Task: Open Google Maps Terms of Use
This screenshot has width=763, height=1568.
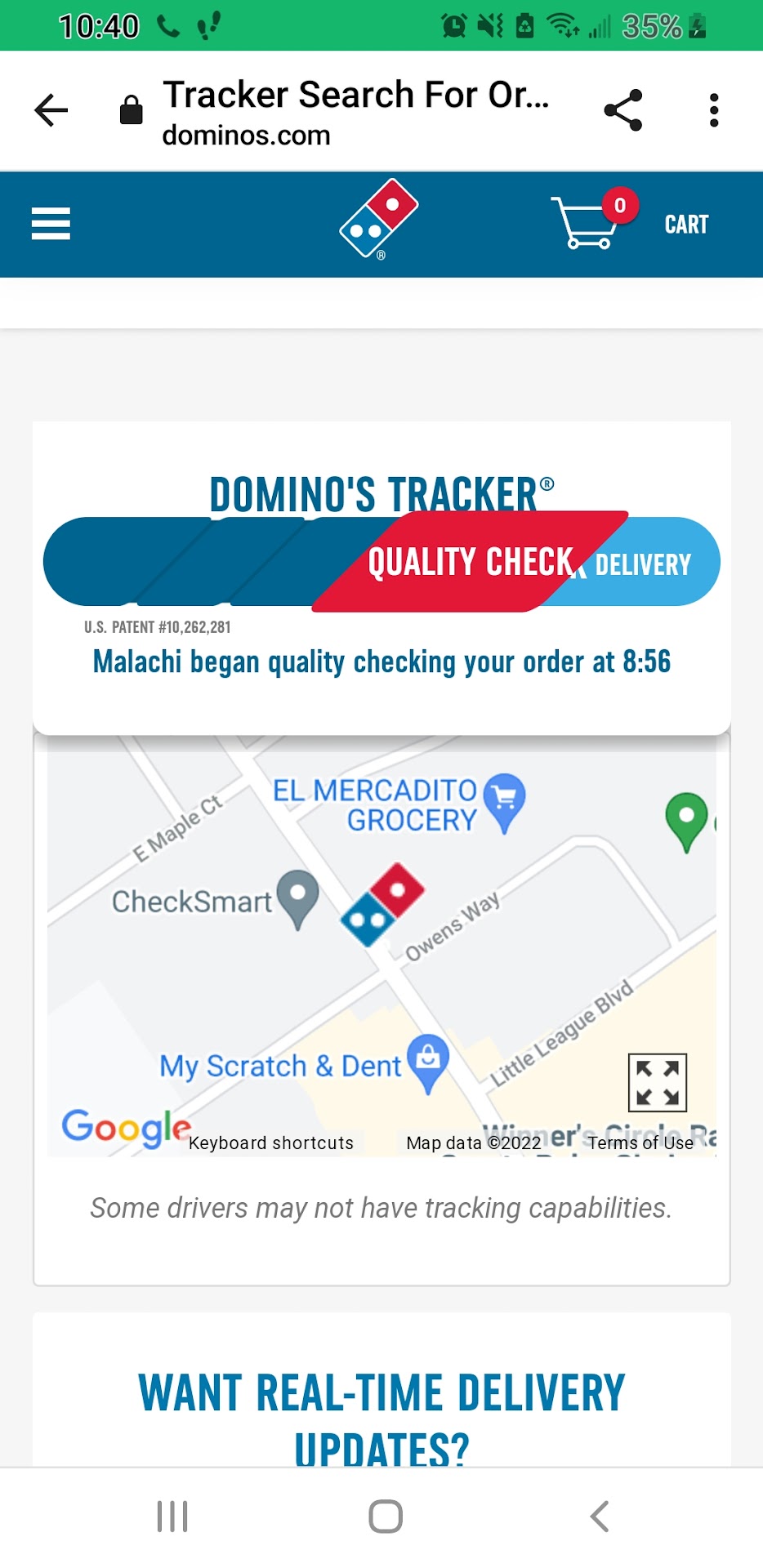Action: click(640, 1143)
